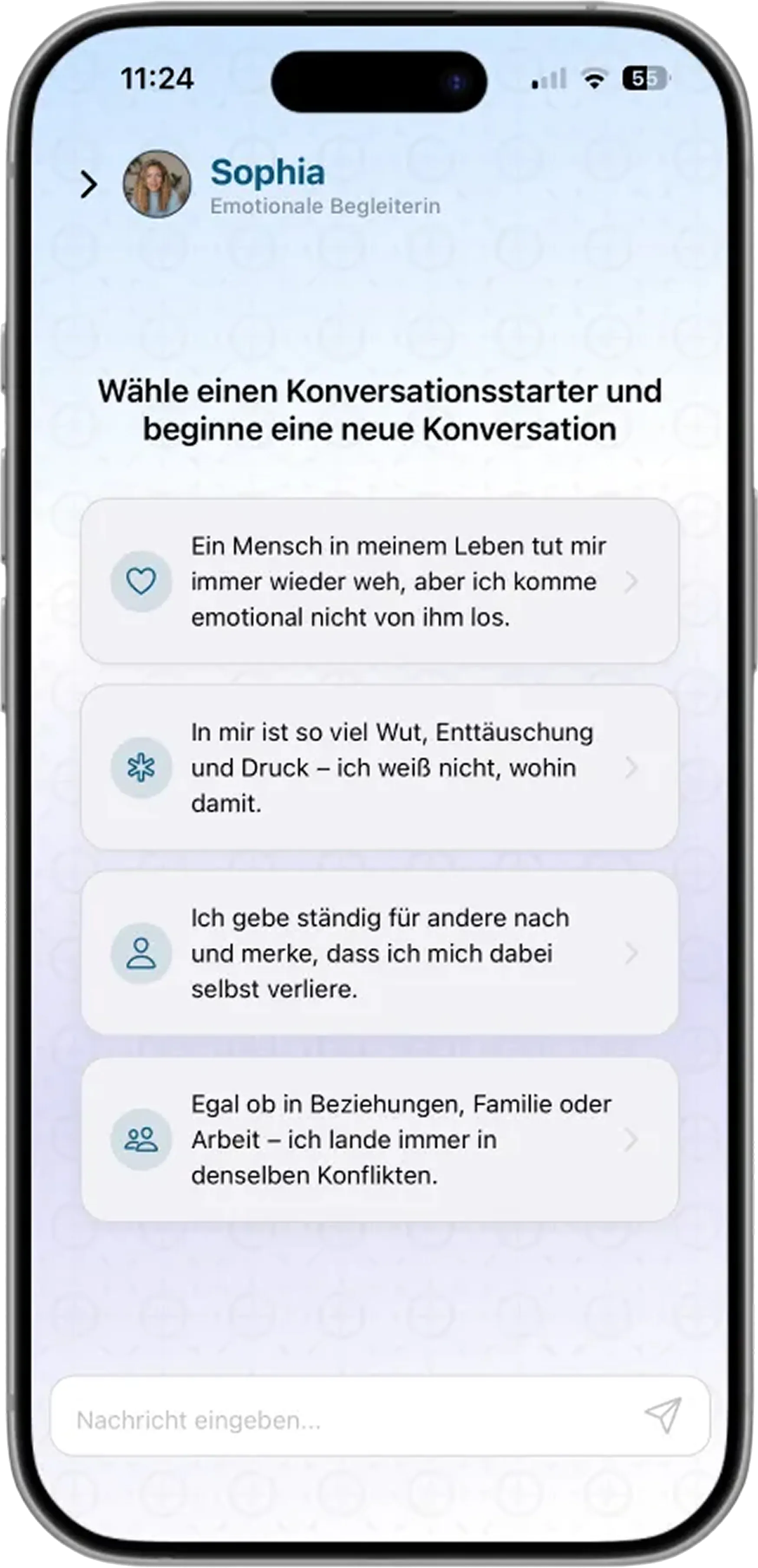Screen dimensions: 758x1568
Task: Tap the arrow icon beside Sophia's avatar
Action: click(x=89, y=184)
